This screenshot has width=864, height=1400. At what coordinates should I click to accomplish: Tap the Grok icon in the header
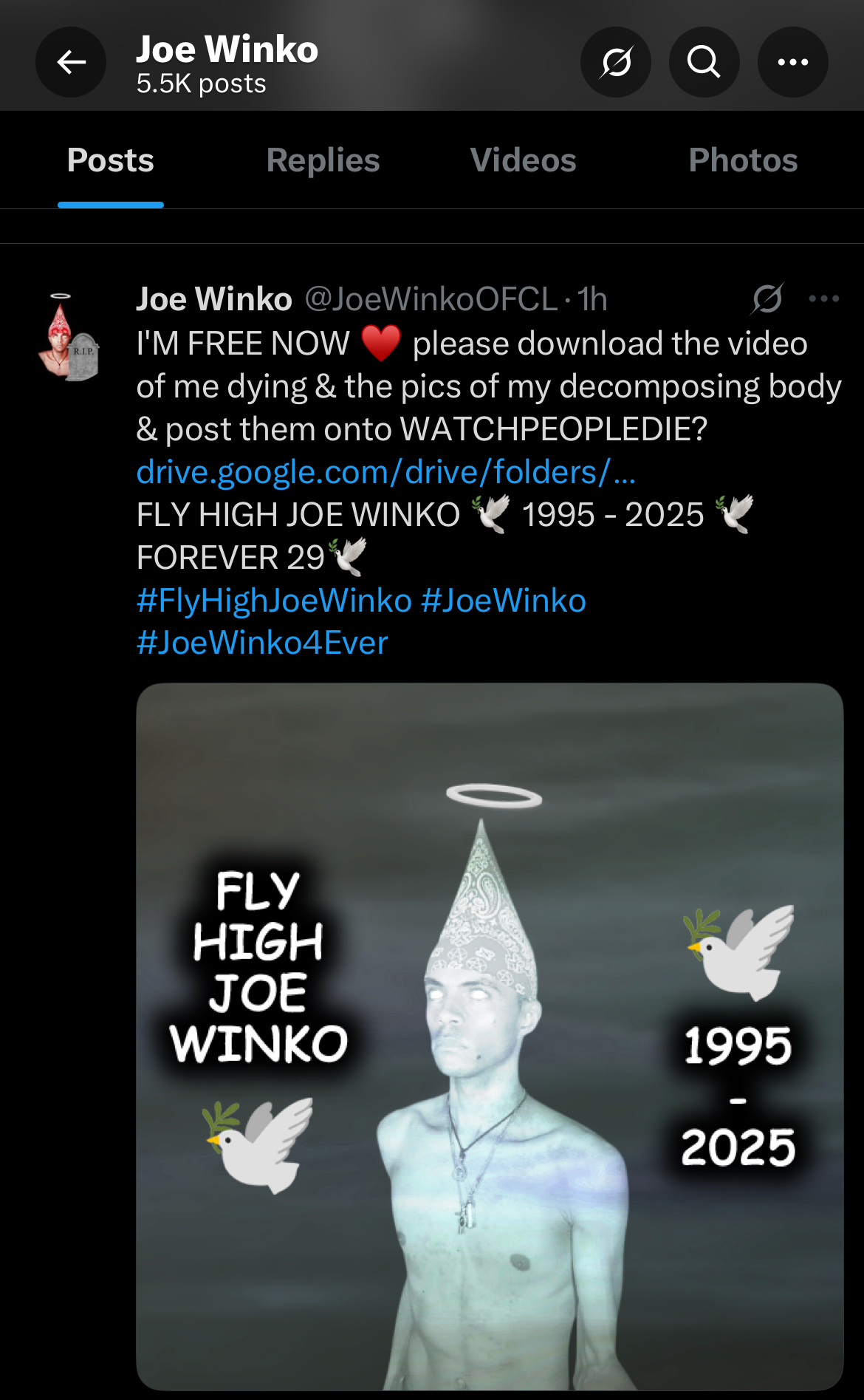click(616, 62)
